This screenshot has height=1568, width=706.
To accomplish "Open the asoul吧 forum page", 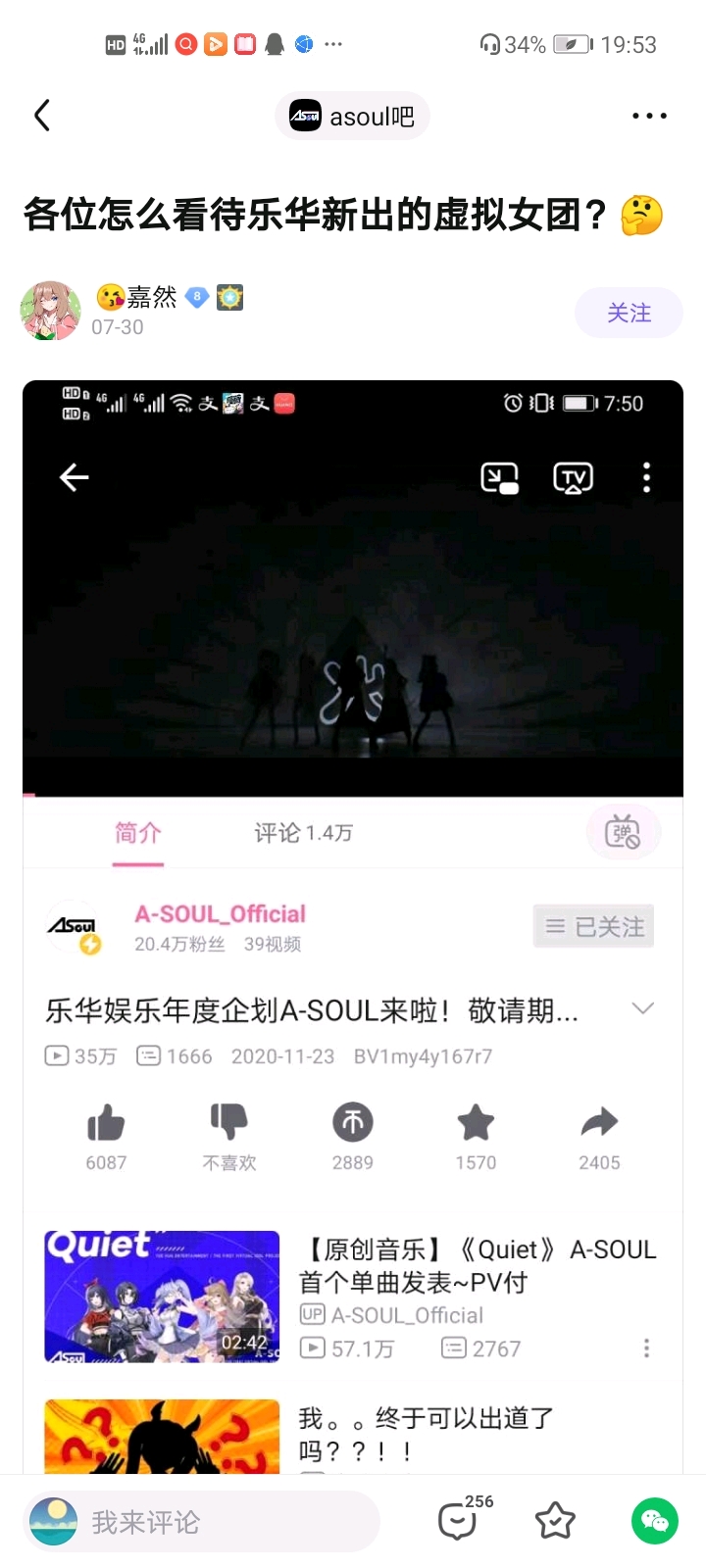I will tap(352, 117).
